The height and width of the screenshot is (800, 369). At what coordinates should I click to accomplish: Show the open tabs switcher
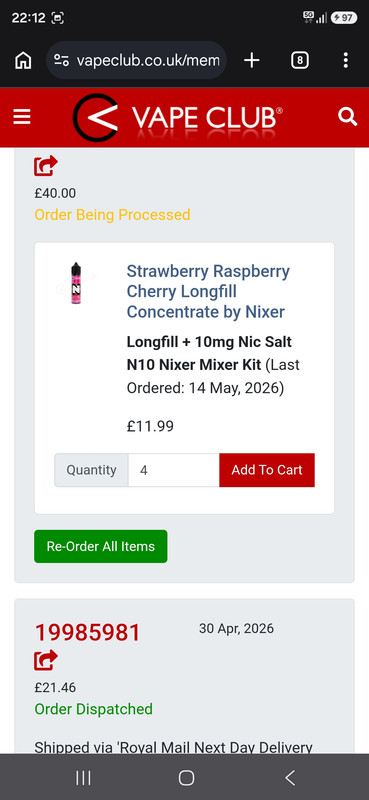tap(300, 61)
